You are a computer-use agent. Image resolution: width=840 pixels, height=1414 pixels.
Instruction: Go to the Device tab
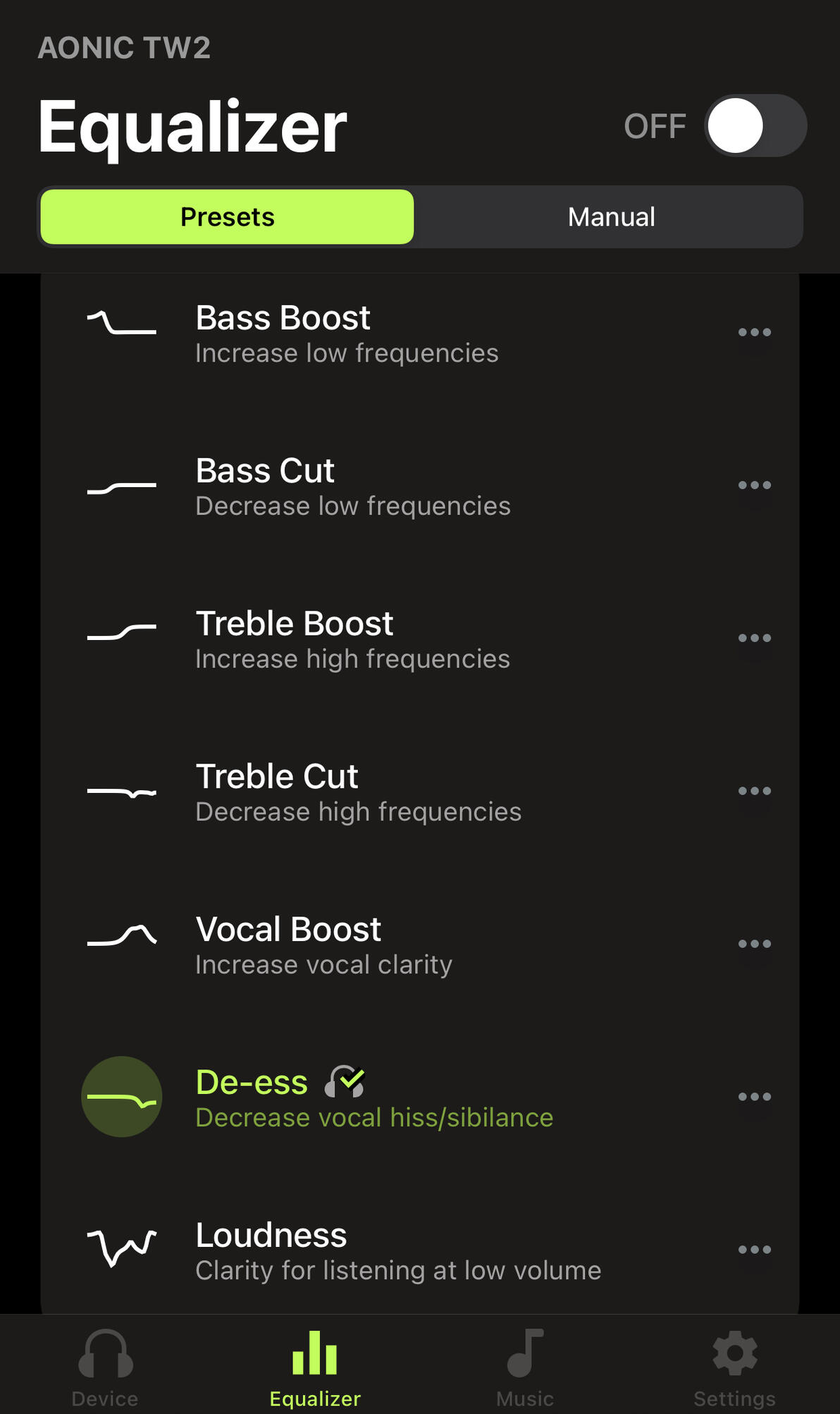(x=105, y=1367)
